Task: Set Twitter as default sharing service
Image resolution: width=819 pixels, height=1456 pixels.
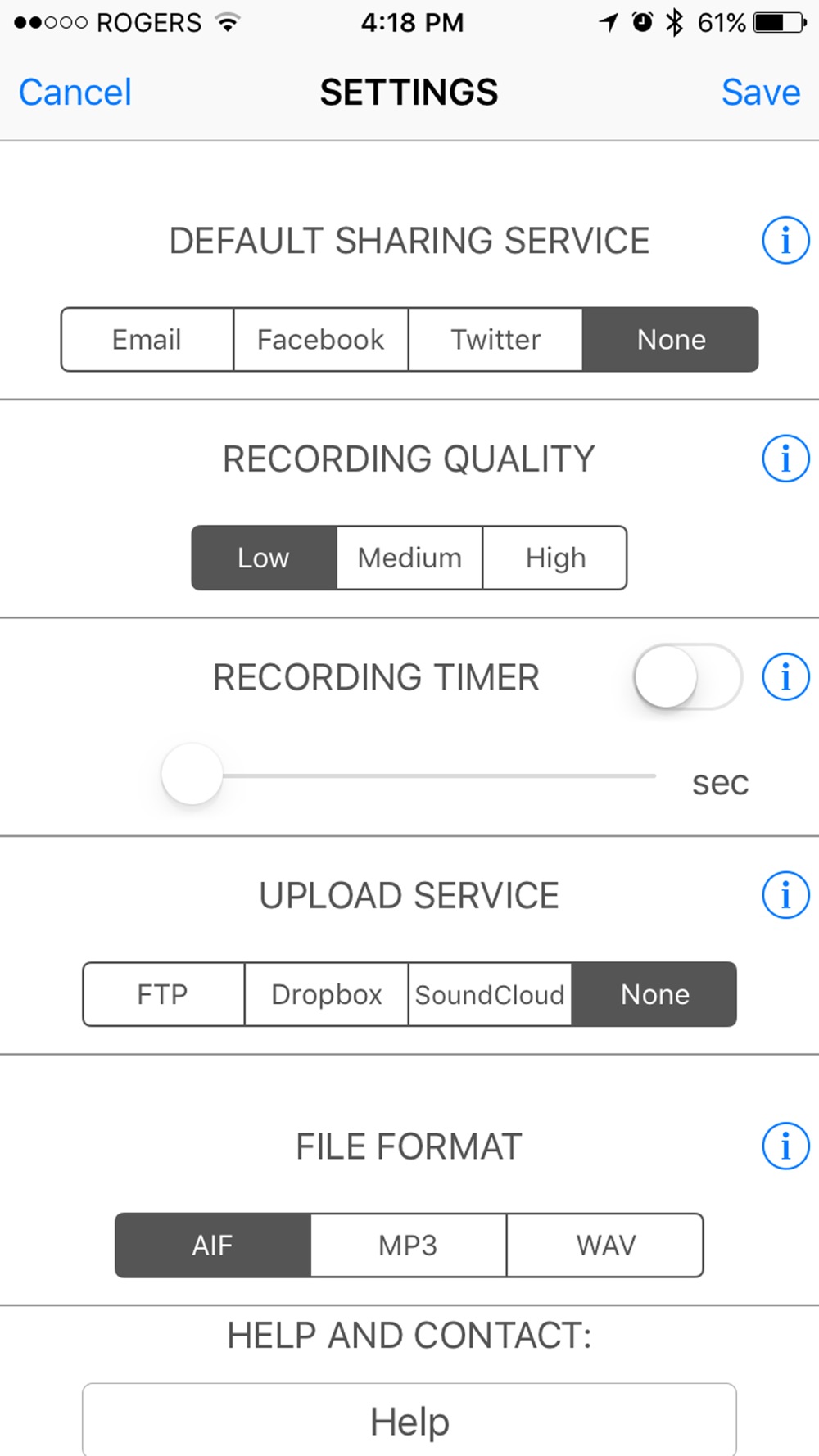Action: (x=495, y=340)
